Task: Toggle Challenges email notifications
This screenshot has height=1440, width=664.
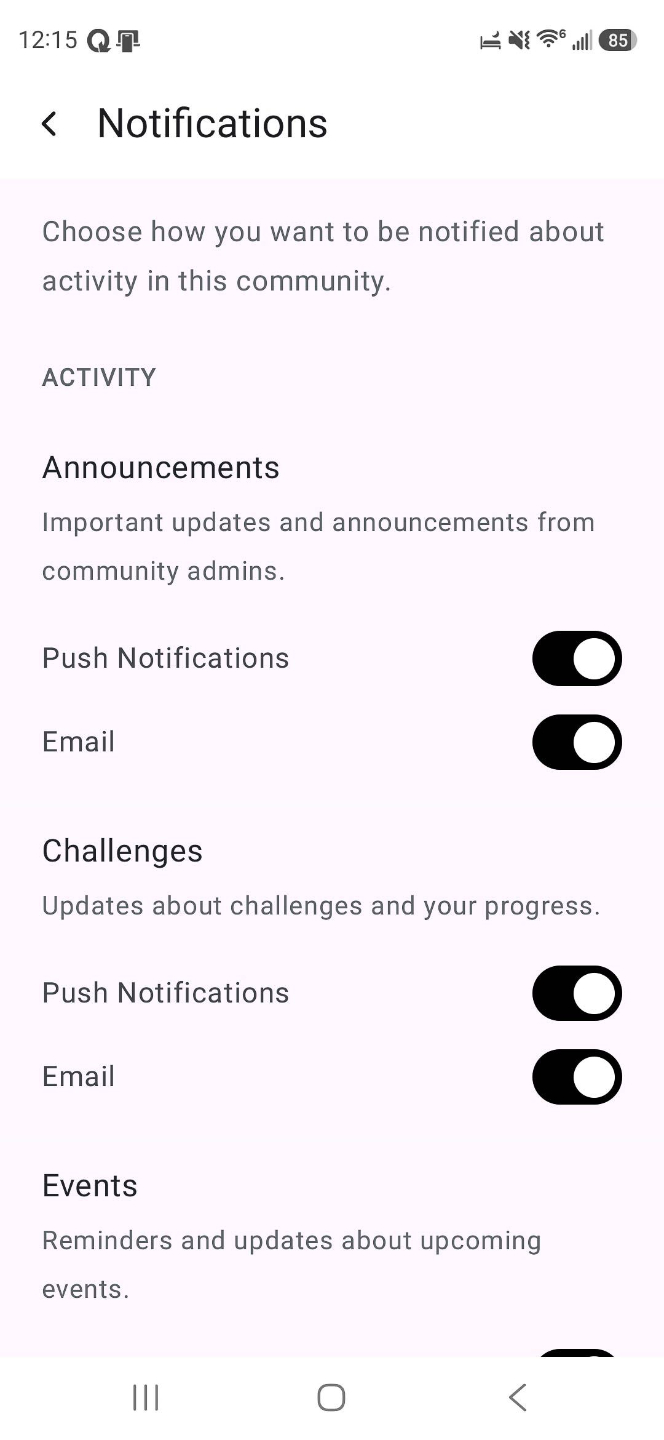Action: (x=577, y=1077)
